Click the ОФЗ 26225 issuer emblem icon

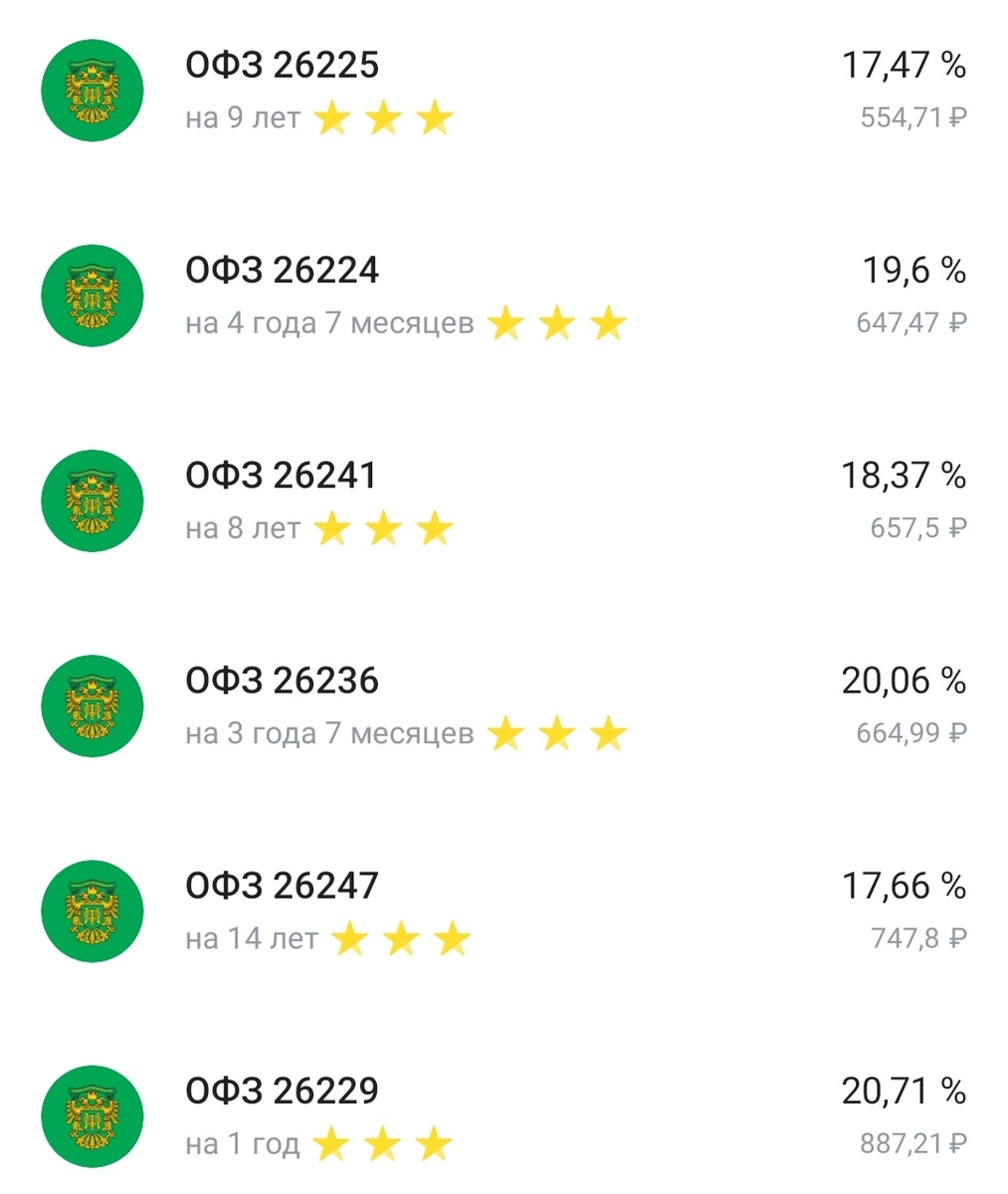pos(92,90)
